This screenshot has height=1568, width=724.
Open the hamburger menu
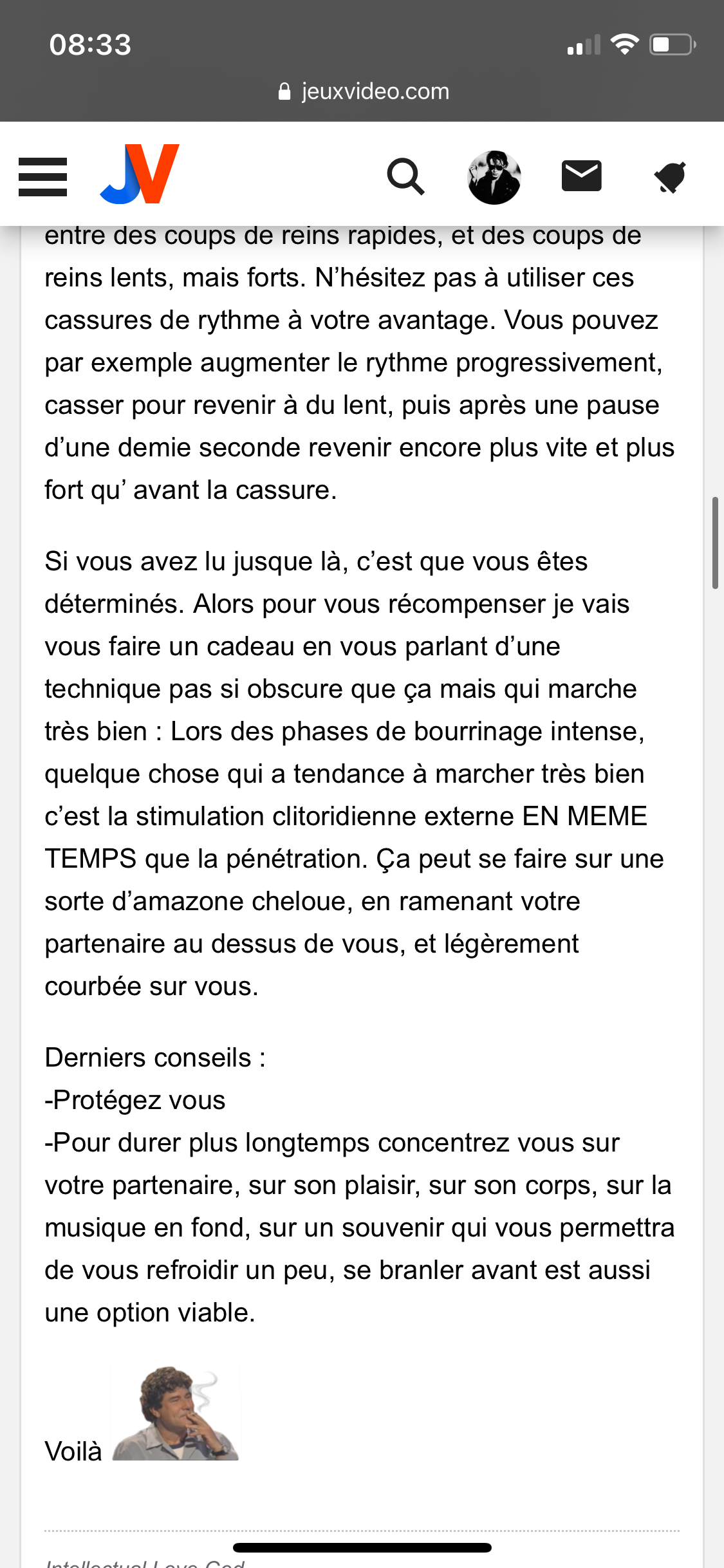pos(42,176)
